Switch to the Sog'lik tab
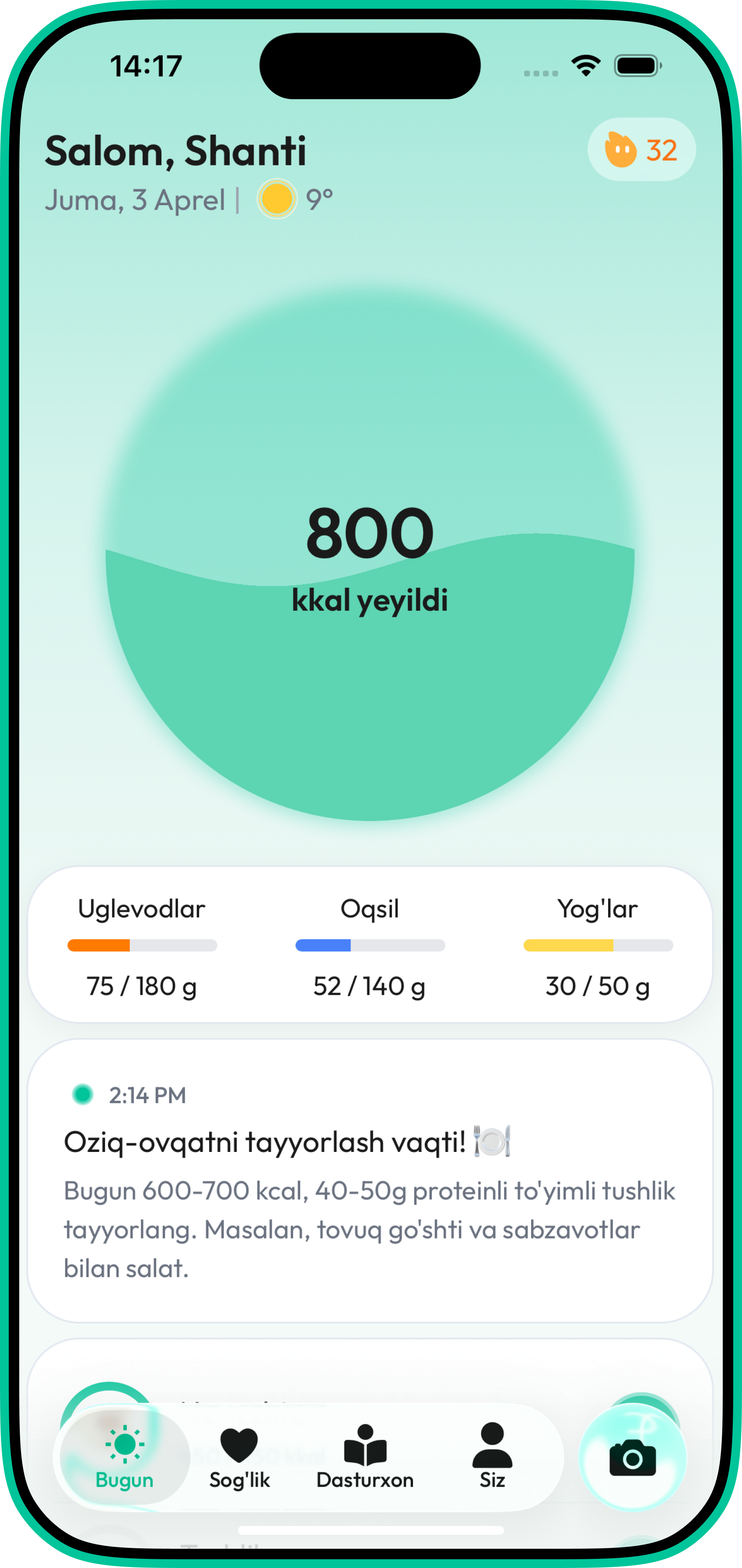This screenshot has height=1568, width=742. tap(239, 1457)
